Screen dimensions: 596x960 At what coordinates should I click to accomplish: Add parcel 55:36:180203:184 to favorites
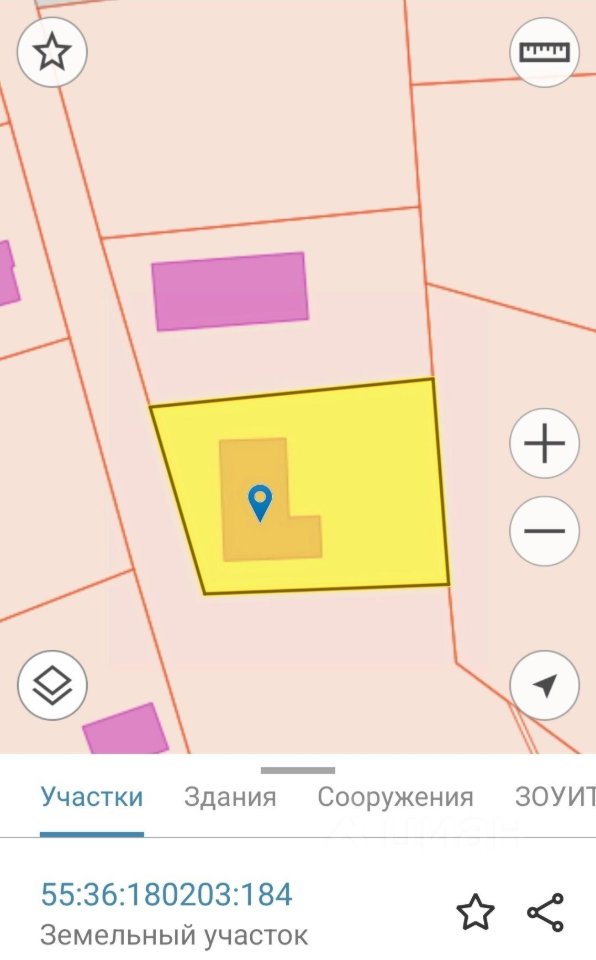[475, 912]
